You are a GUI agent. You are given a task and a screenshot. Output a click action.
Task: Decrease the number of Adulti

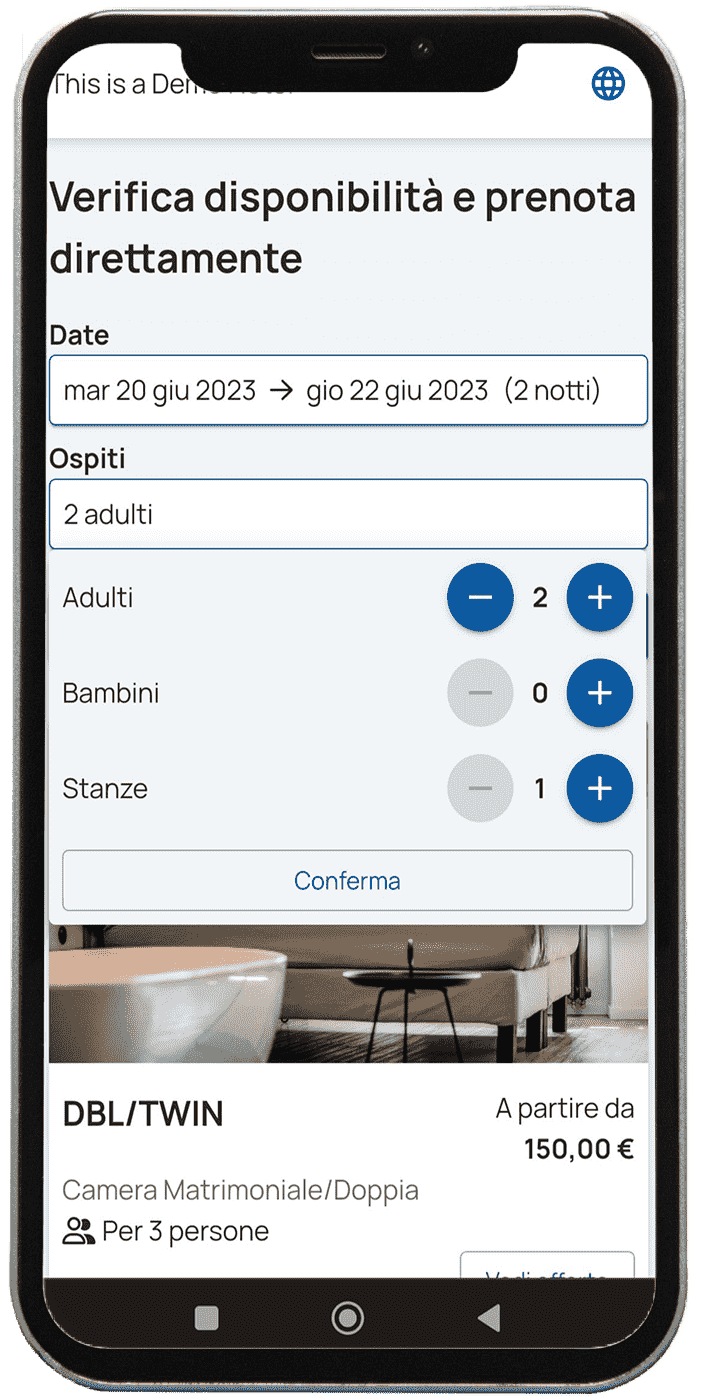click(x=480, y=598)
